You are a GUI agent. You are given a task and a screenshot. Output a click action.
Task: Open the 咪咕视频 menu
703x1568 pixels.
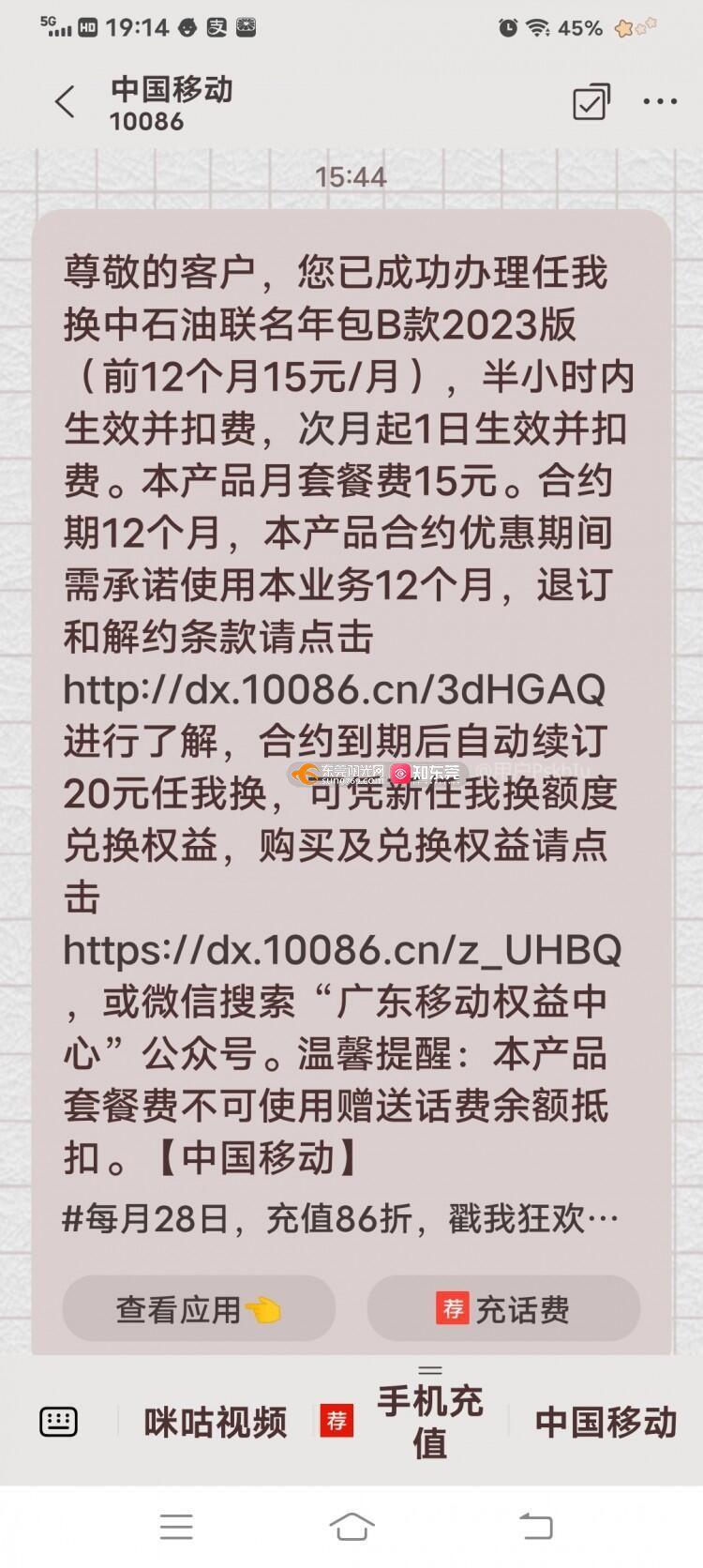tap(215, 1423)
